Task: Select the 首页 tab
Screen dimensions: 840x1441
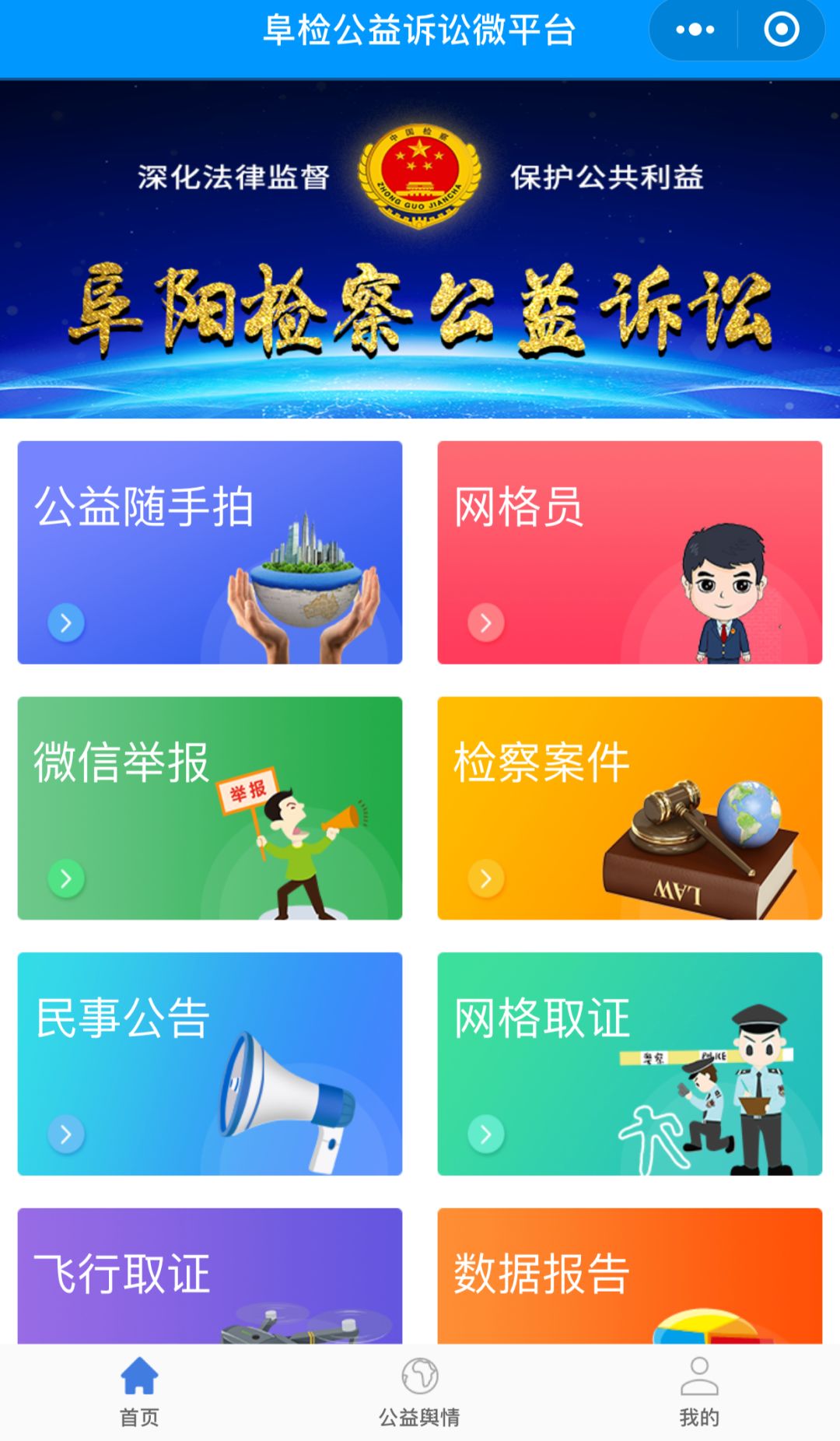Action: (139, 1392)
